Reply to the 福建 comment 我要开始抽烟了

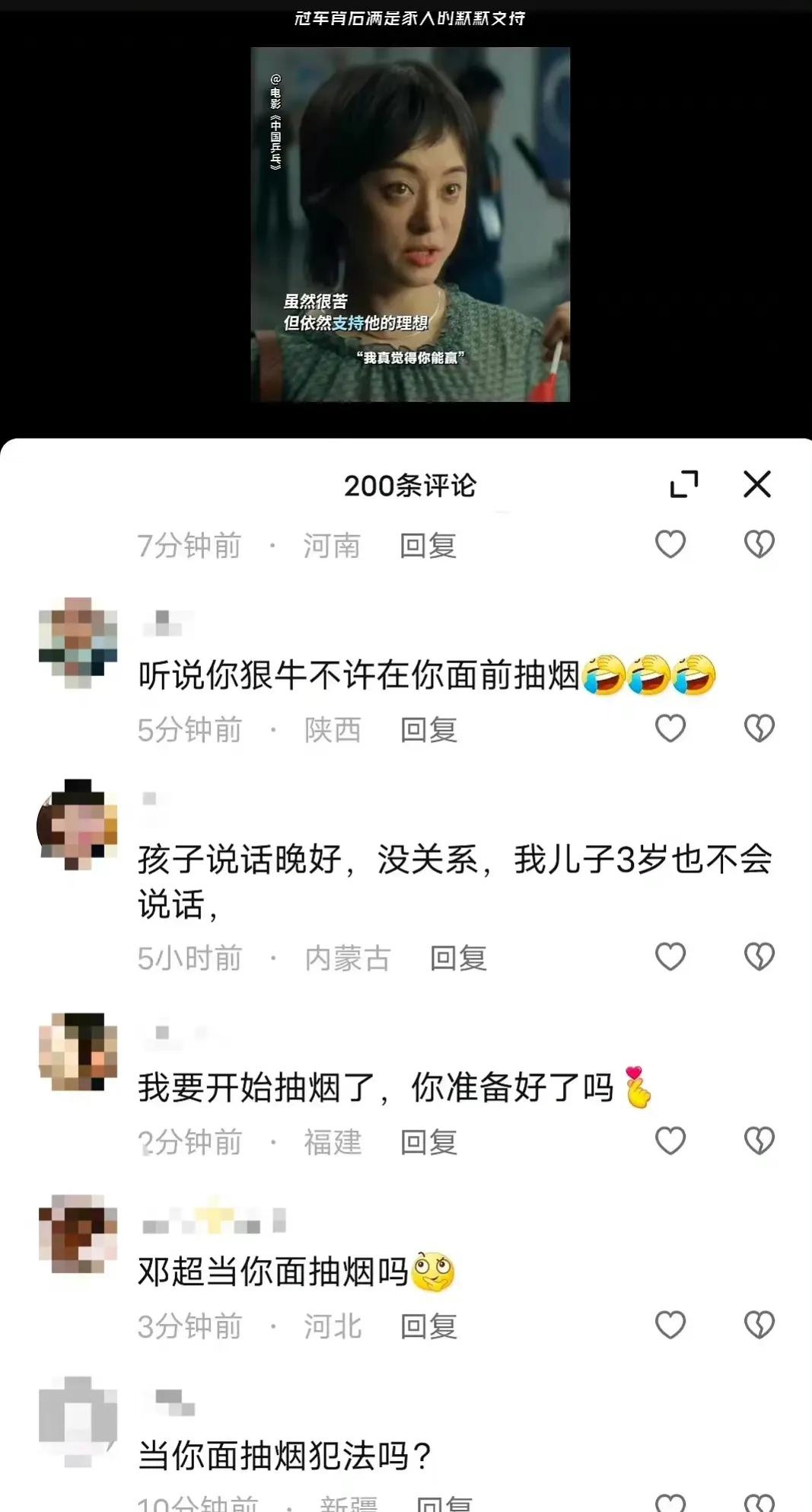[429, 1142]
